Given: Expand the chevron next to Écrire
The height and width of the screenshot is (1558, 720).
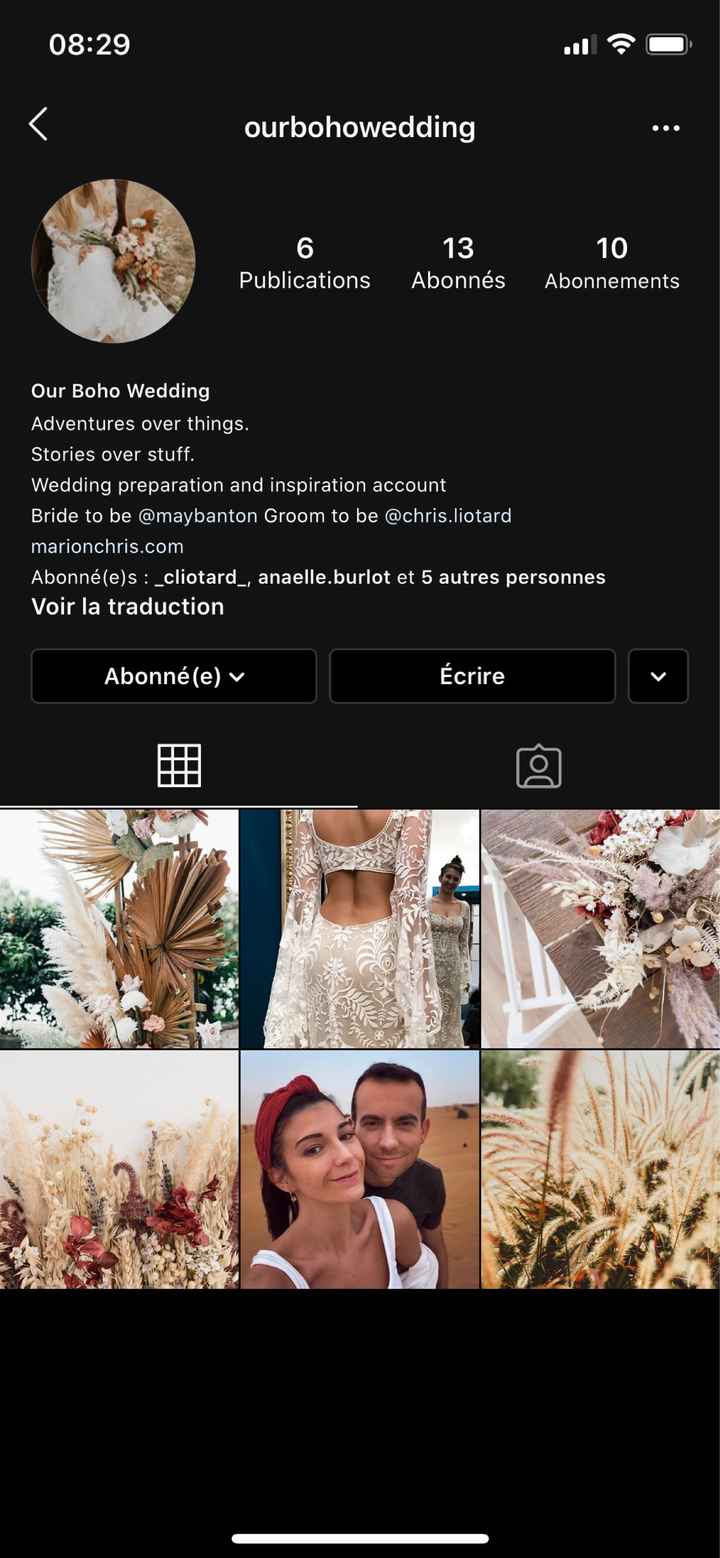Looking at the screenshot, I should click(x=658, y=676).
